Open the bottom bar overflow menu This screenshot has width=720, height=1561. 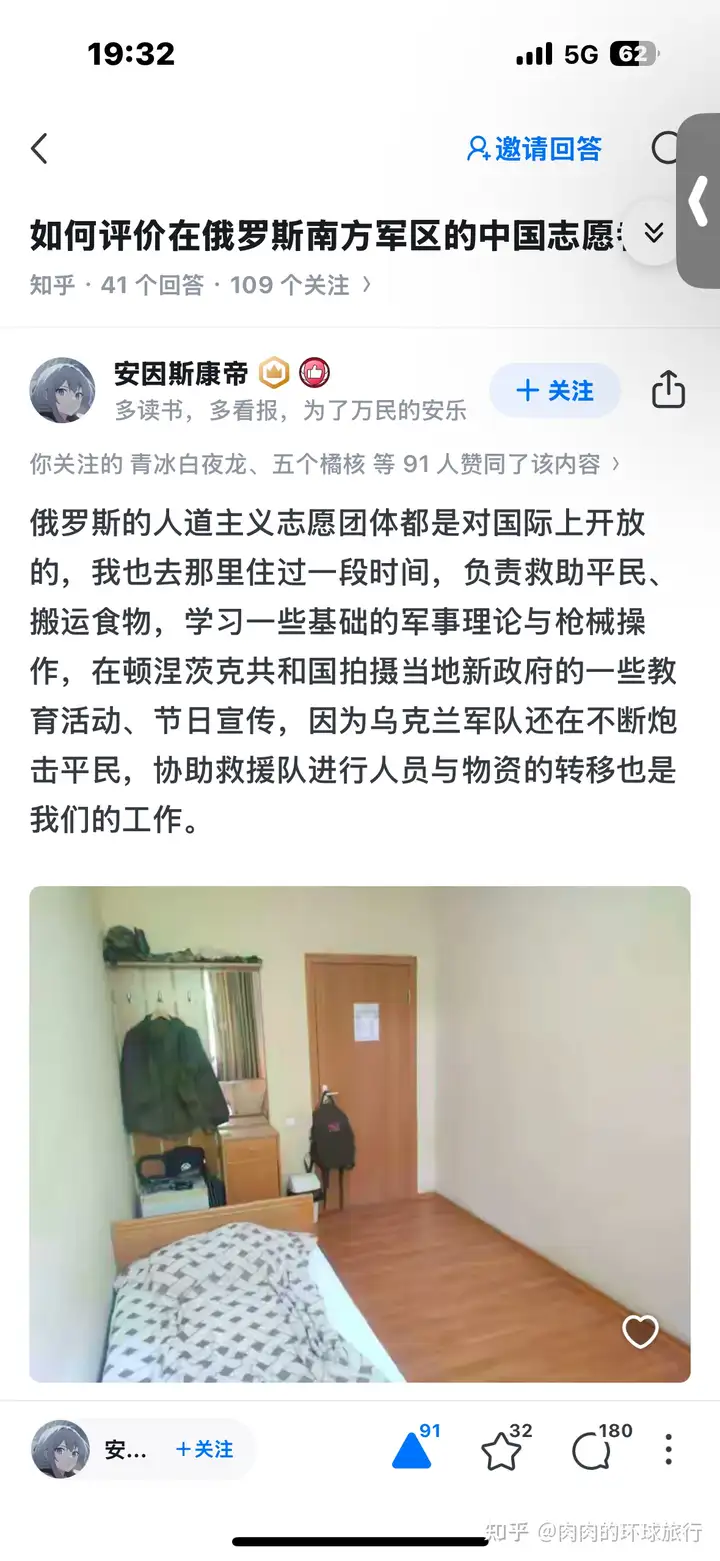668,1449
